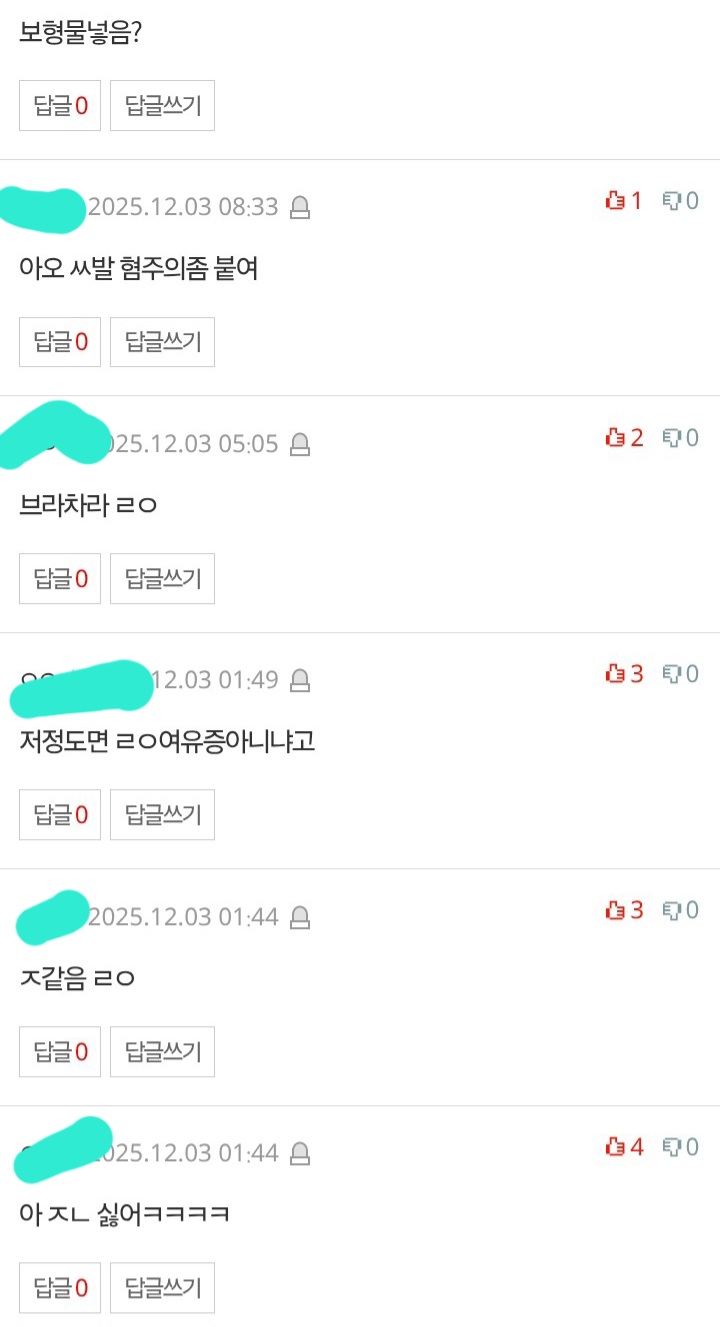Screen dimensions: 720x1327
Task: Open 답글 0 under the 보형물넣음? comment
Action: [60, 106]
